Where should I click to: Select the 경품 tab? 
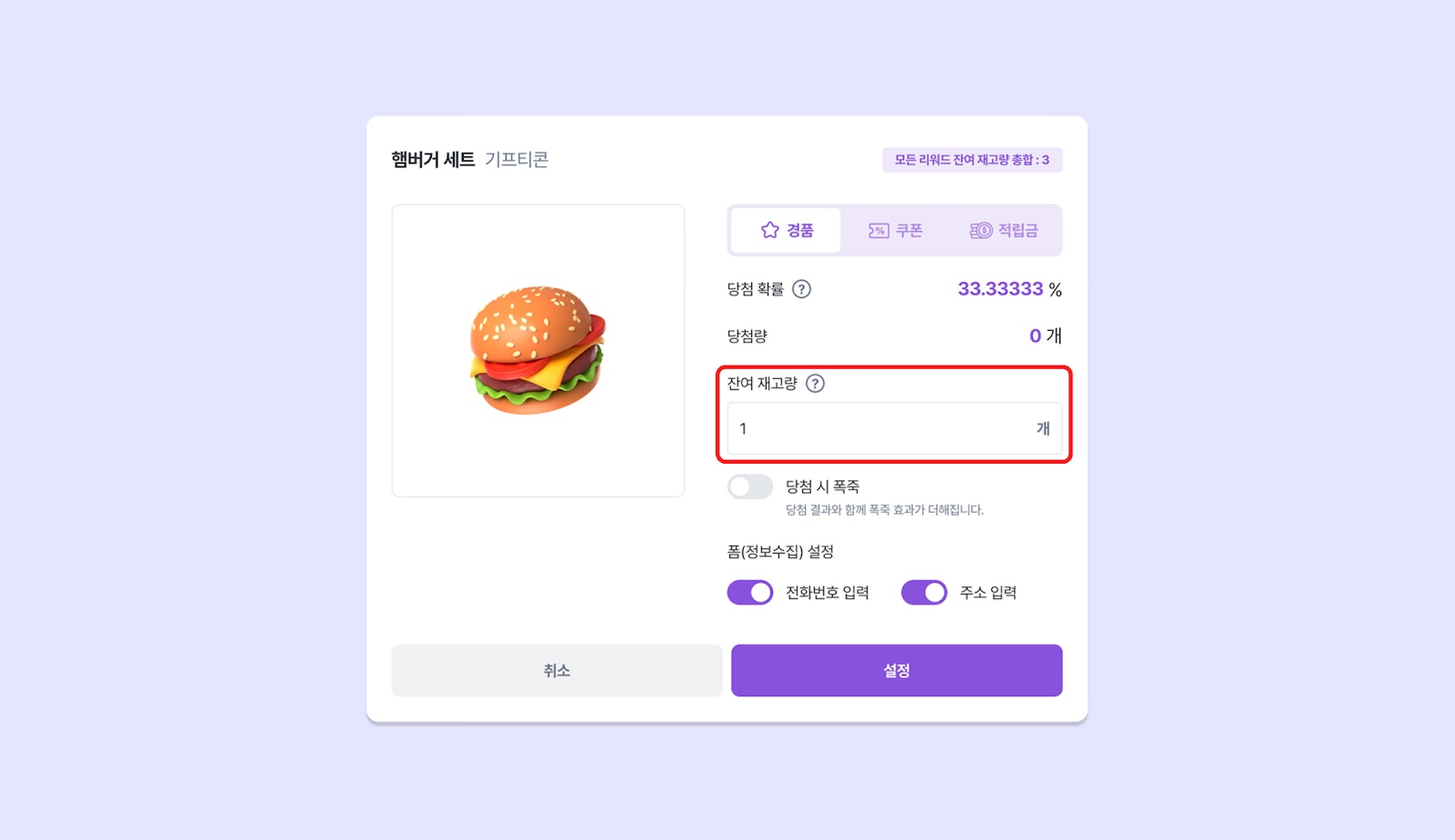[787, 230]
